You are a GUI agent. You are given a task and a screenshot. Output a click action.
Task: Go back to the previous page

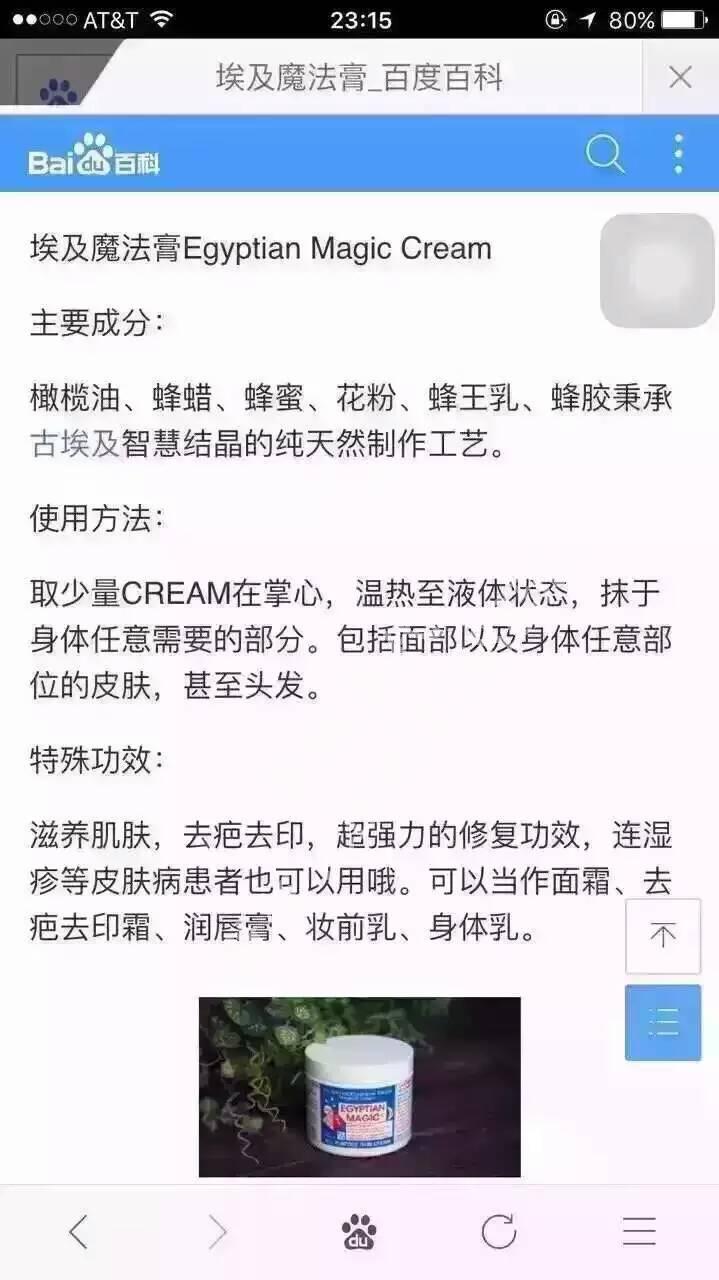pyautogui.click(x=78, y=1232)
